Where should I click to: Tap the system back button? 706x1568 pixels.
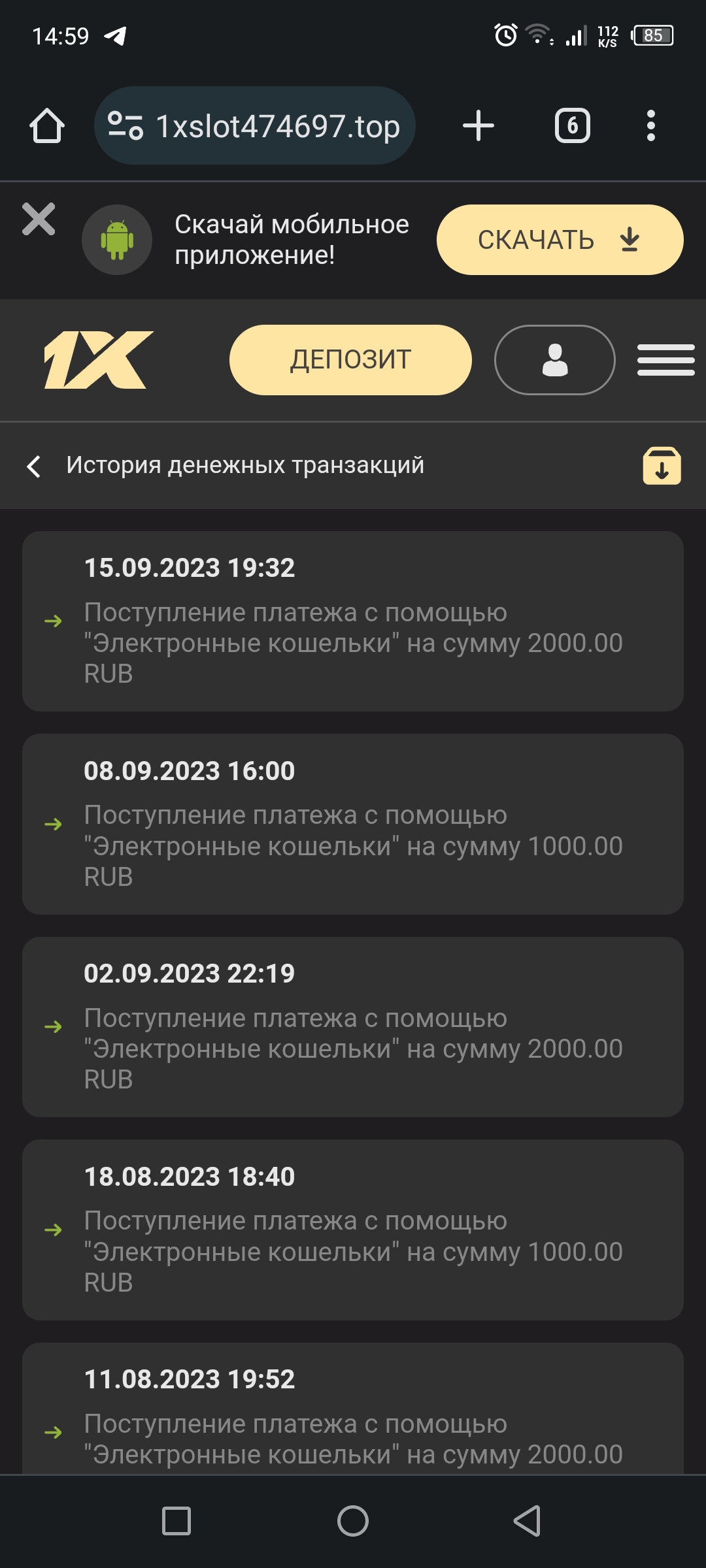pos(527,1521)
